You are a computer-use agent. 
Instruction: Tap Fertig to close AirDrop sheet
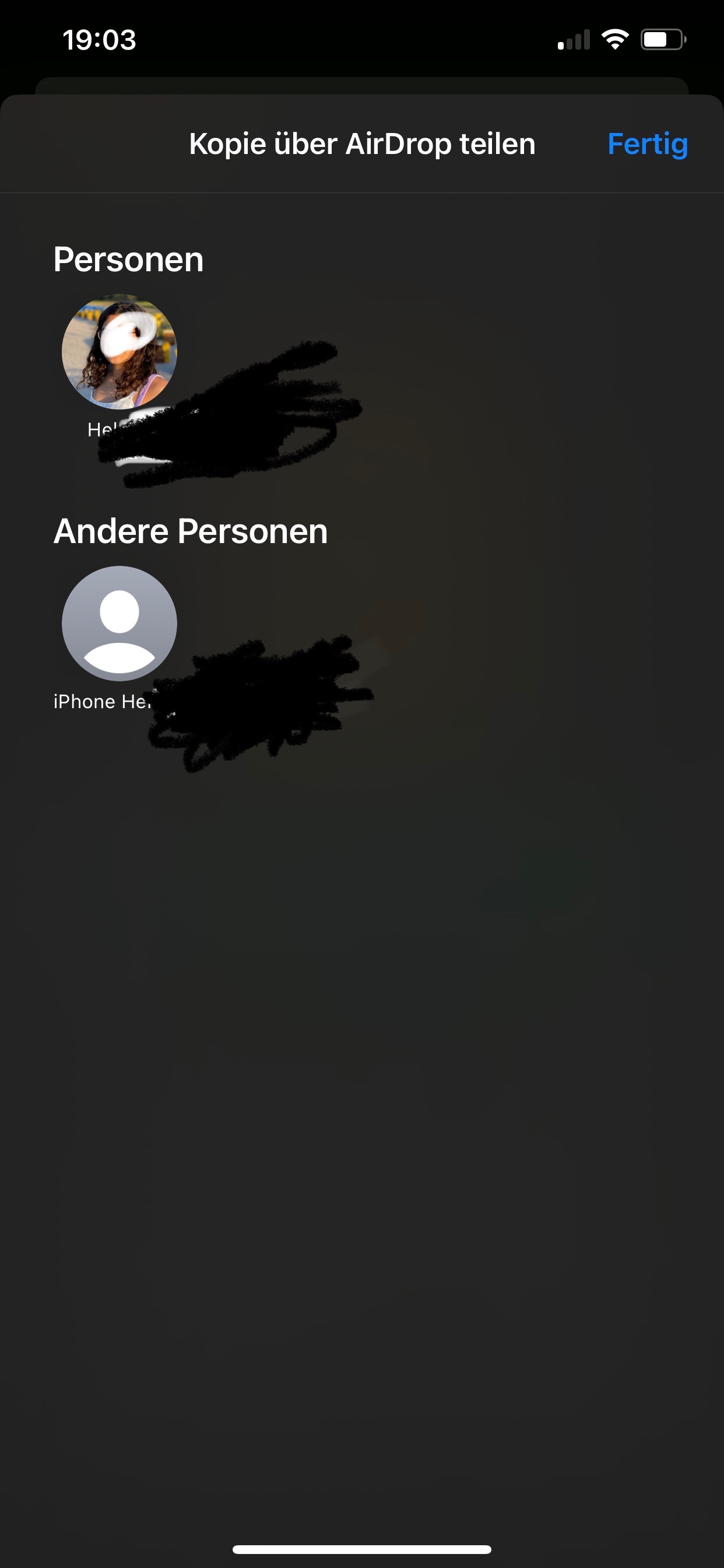click(647, 144)
